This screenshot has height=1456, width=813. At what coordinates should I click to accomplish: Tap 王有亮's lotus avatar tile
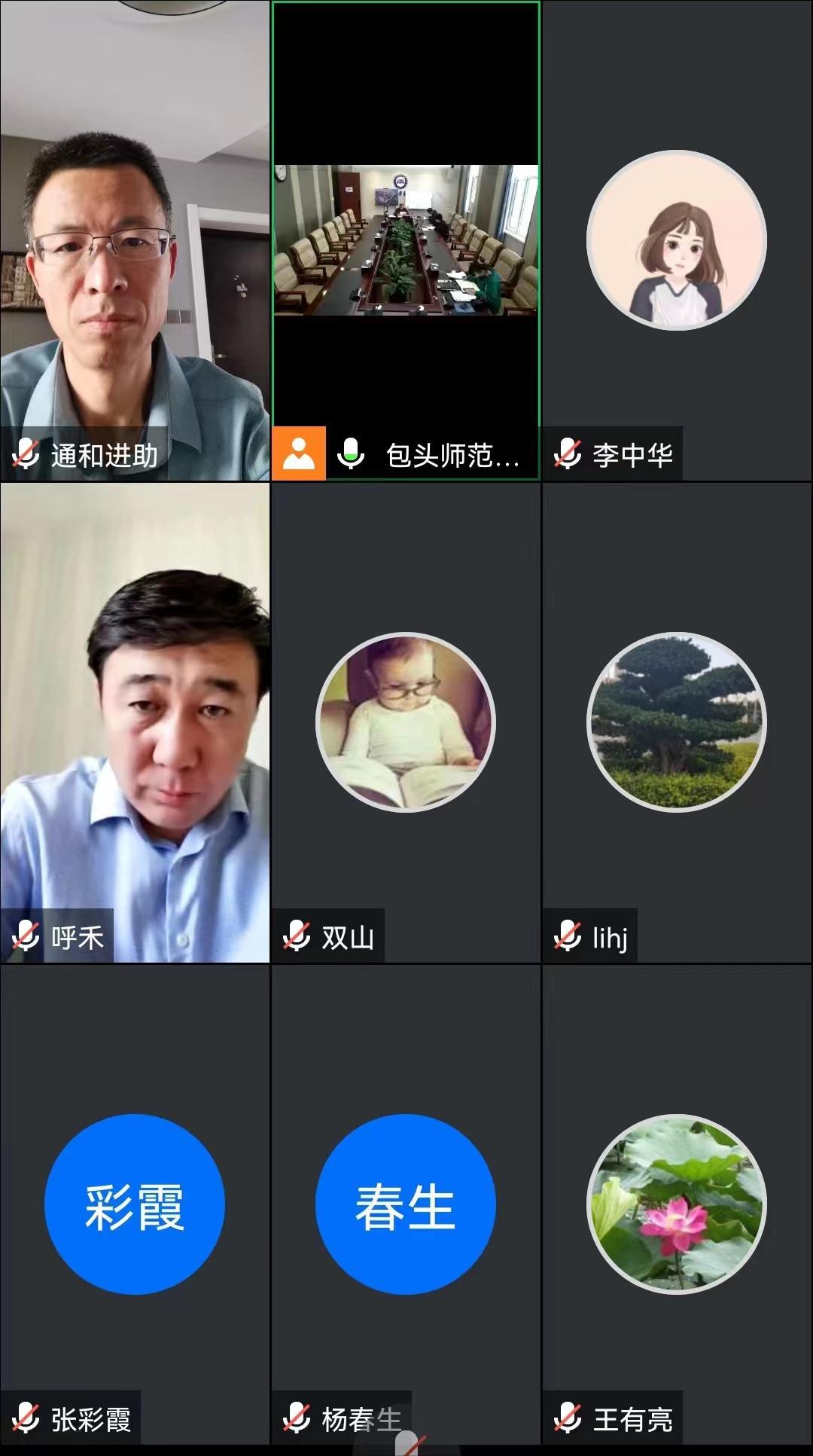pyautogui.click(x=676, y=1204)
